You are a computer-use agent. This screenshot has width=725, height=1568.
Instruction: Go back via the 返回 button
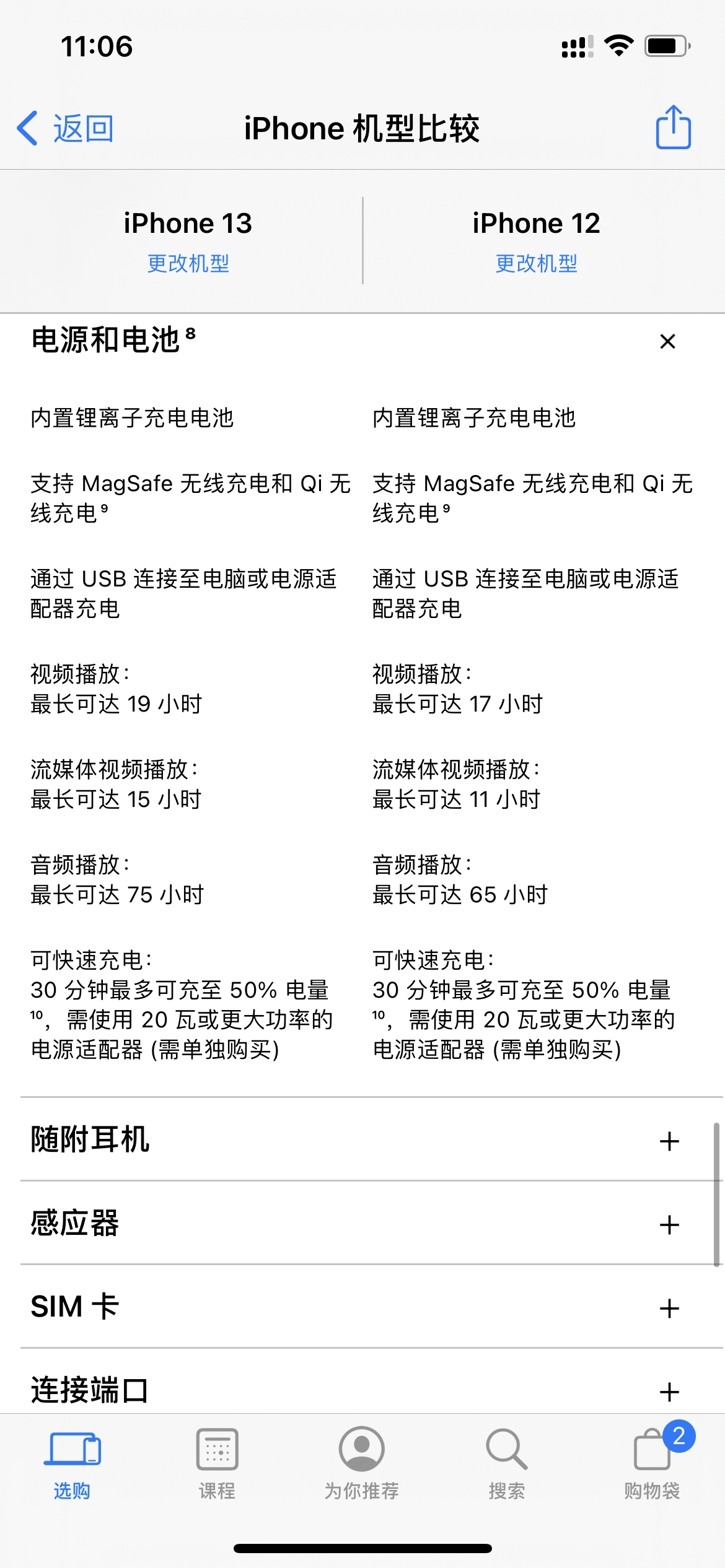(x=66, y=129)
